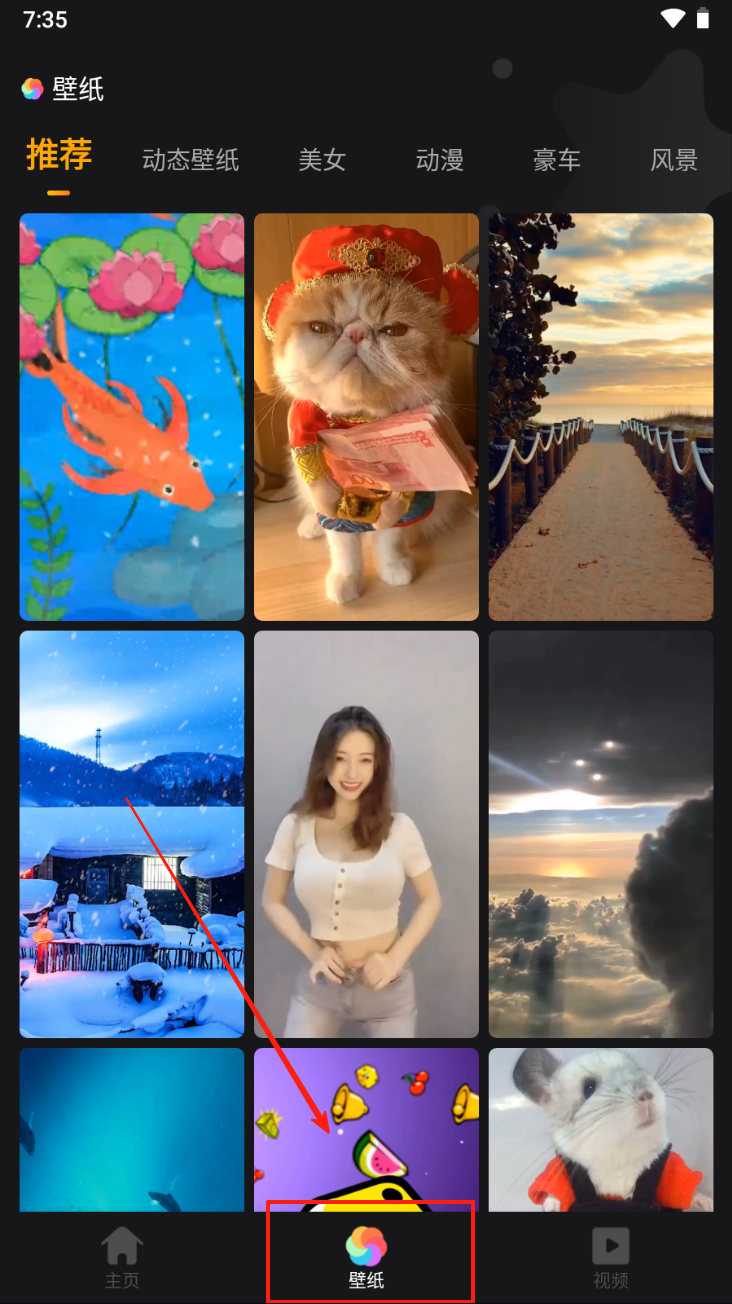Switch to the 动漫 tab

tap(439, 160)
